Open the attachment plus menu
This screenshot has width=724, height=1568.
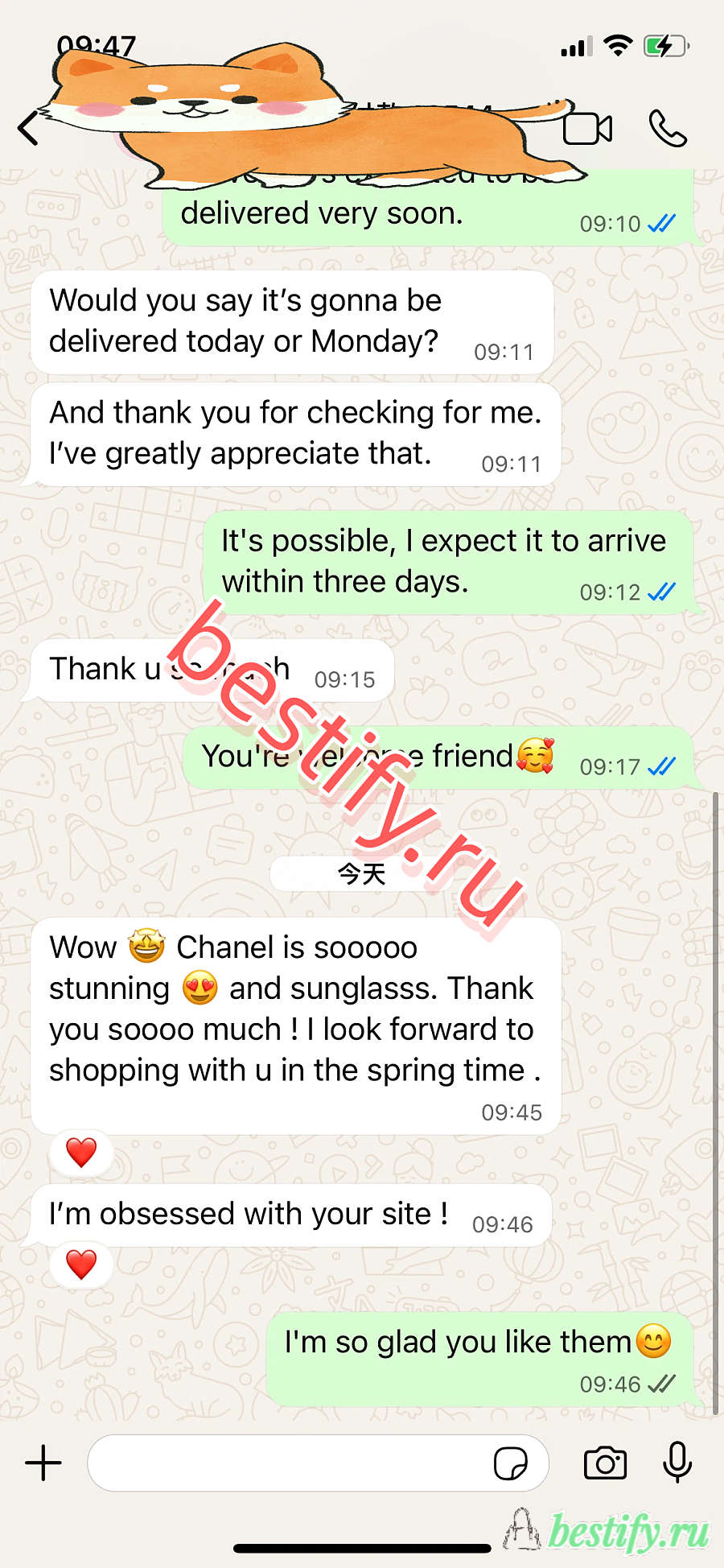[x=43, y=1463]
